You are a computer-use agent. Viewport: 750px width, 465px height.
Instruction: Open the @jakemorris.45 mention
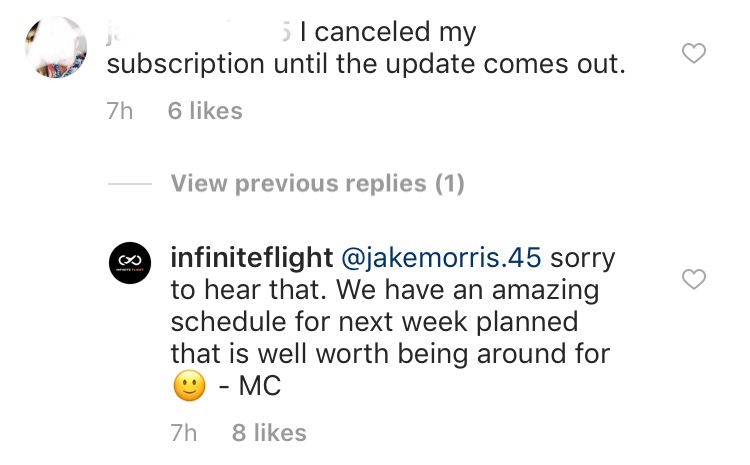[441, 258]
